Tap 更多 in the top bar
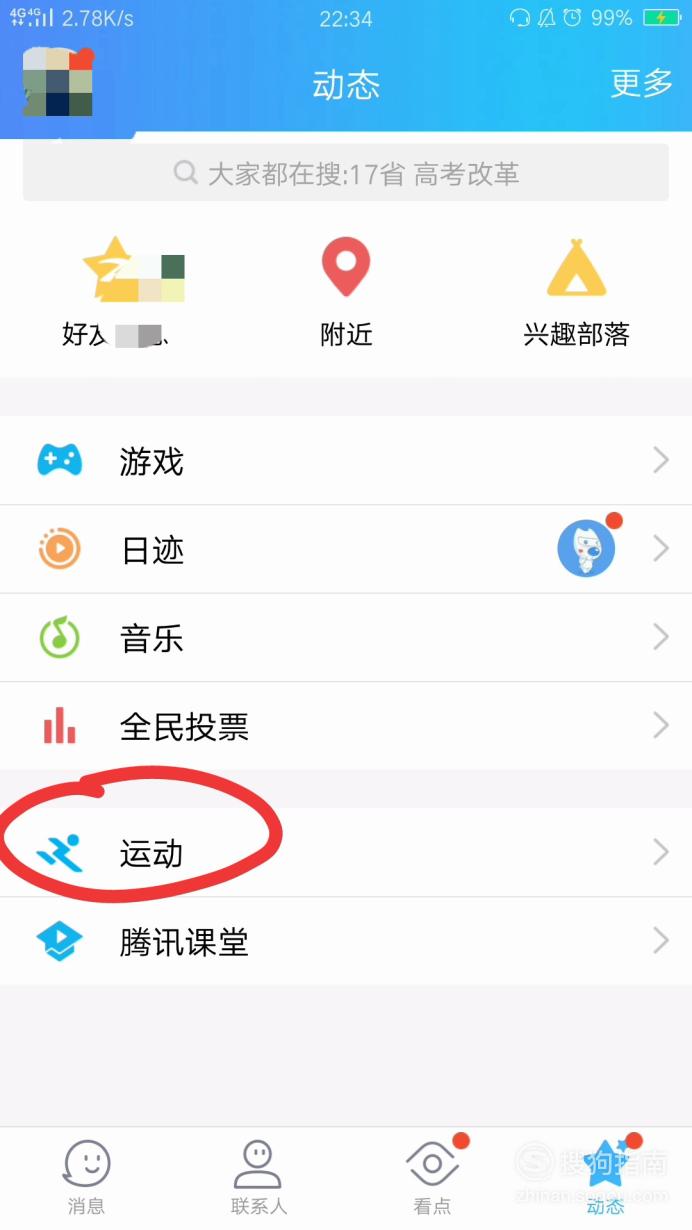The width and height of the screenshot is (692, 1230). [x=641, y=84]
